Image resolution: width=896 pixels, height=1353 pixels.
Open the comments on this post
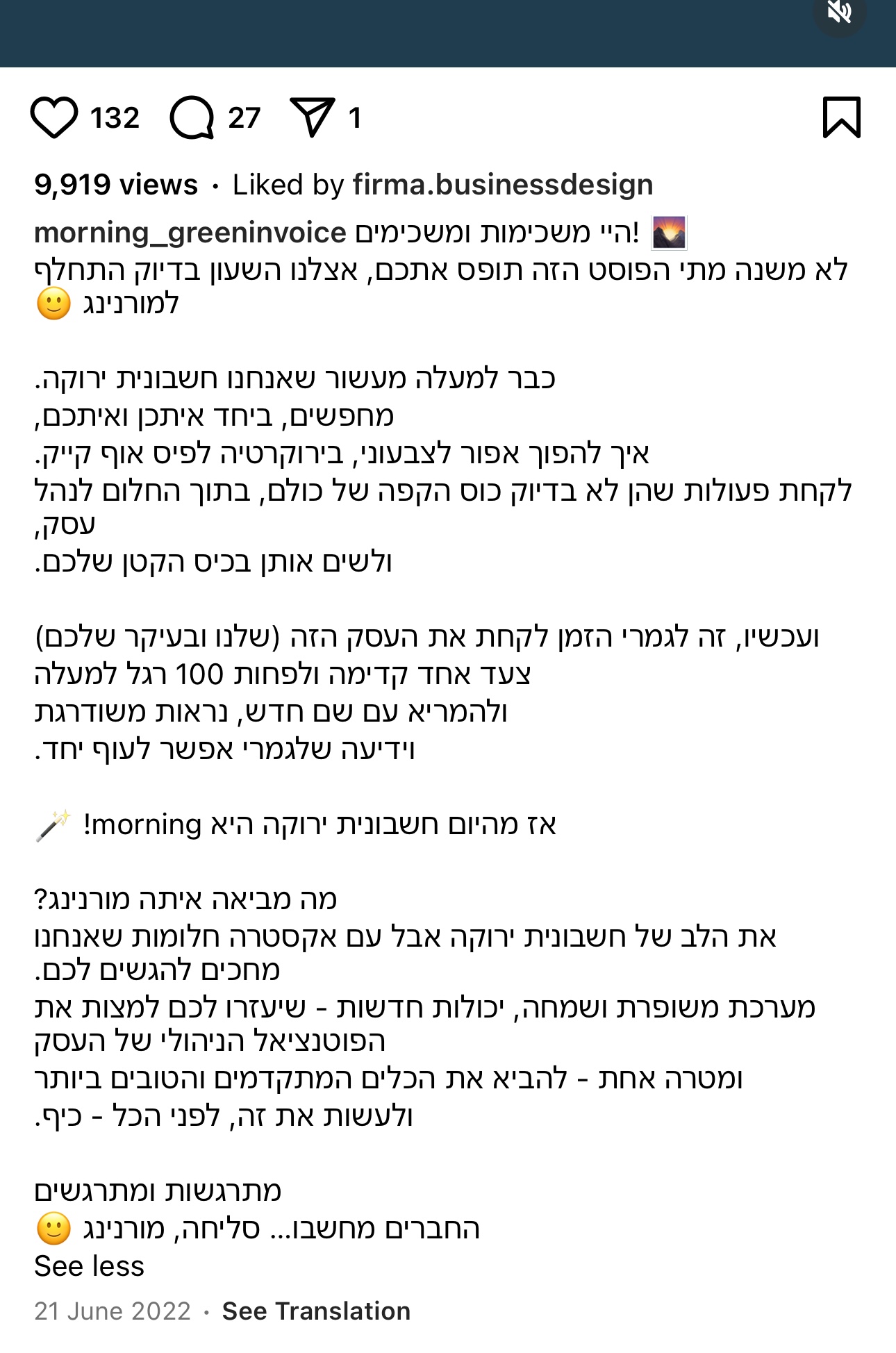coord(192,118)
